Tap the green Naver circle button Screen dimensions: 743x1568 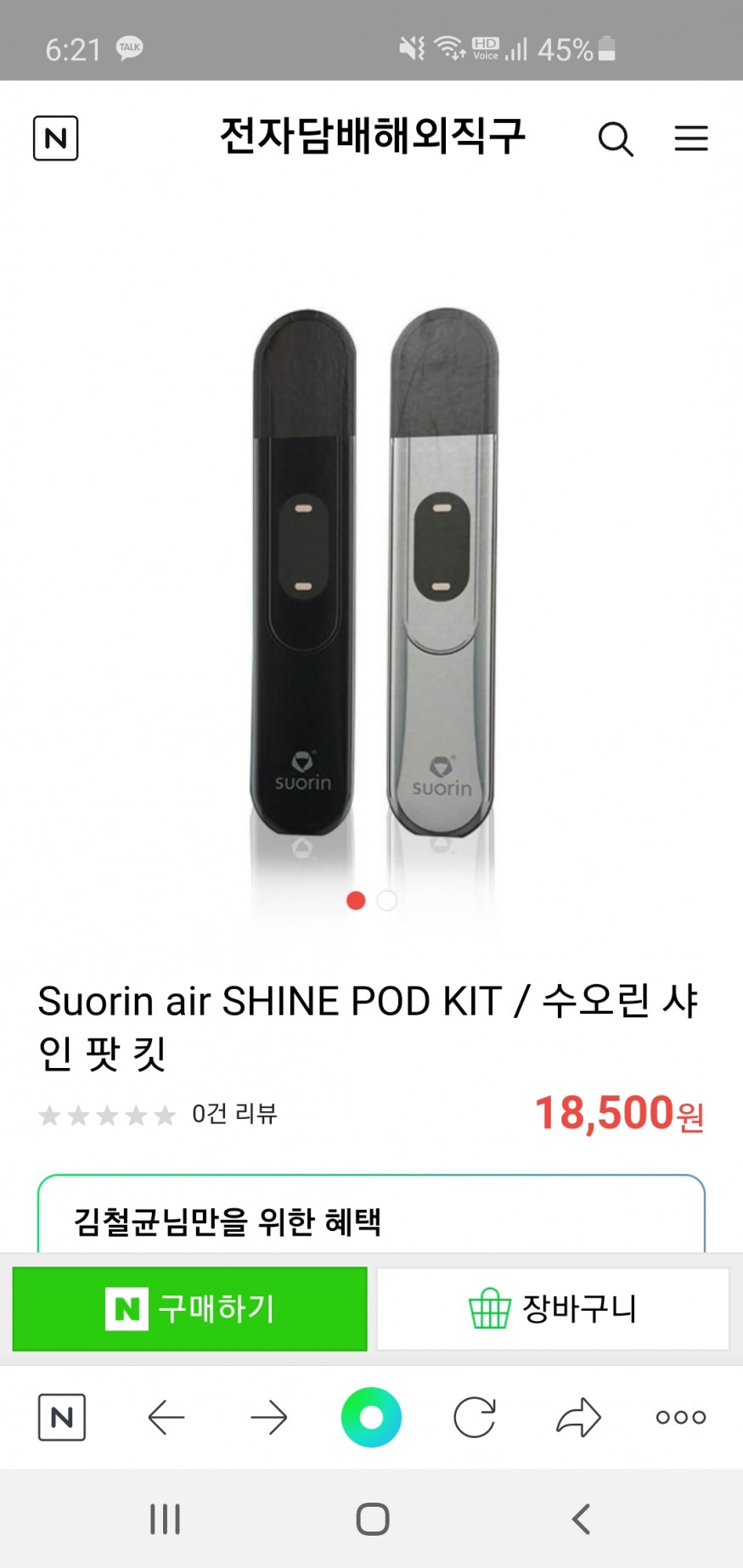coord(371,1417)
